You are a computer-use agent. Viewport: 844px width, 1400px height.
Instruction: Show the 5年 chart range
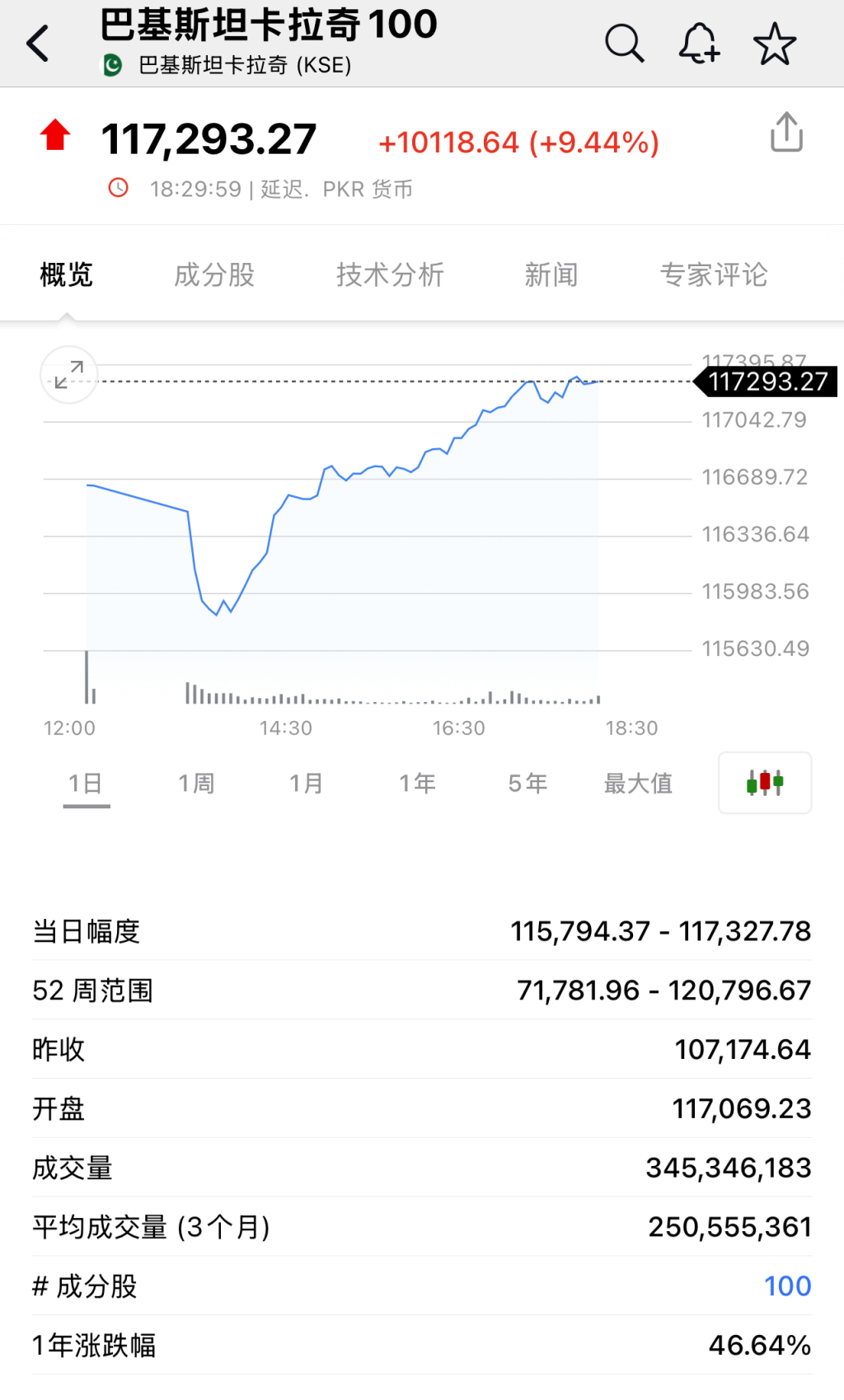(527, 784)
